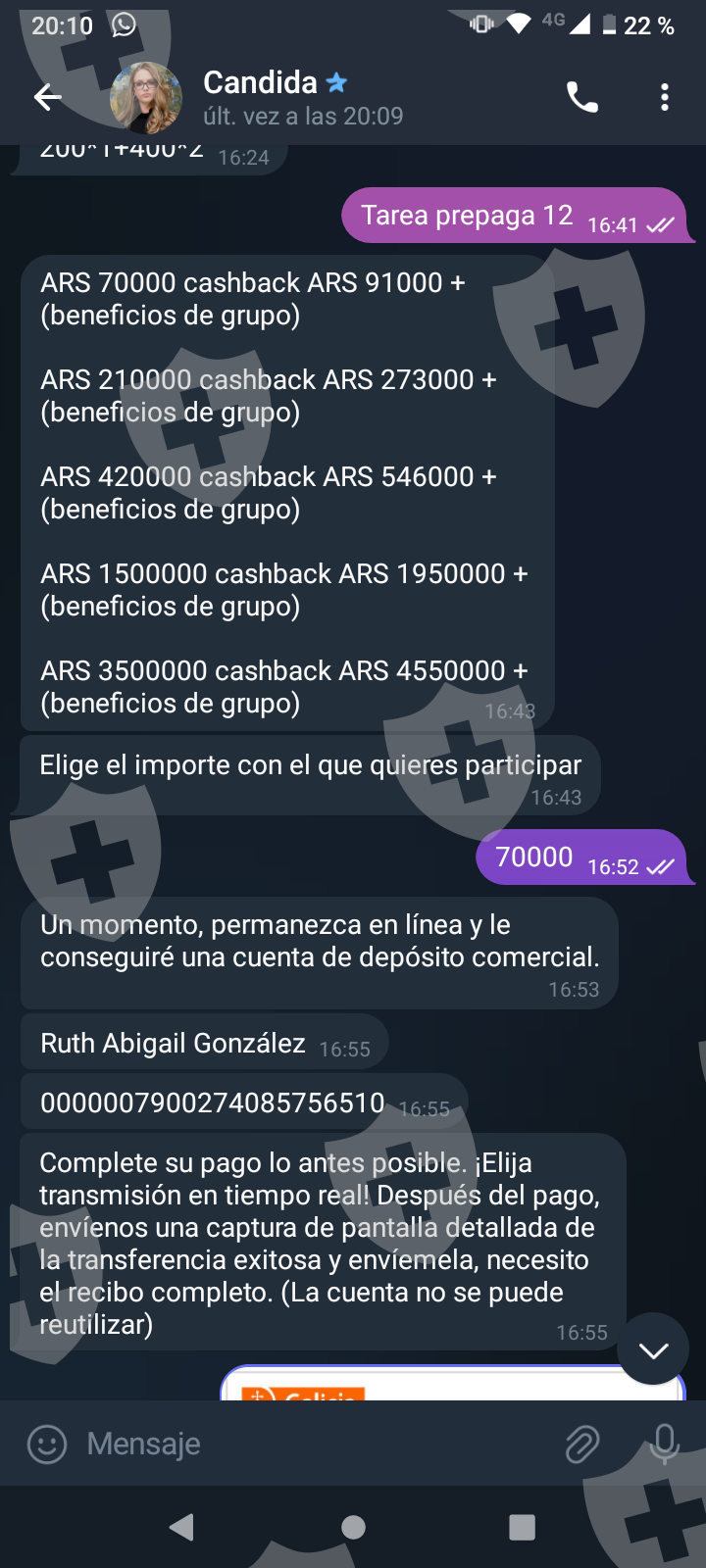The height and width of the screenshot is (1568, 706).
Task: Attach a file to the message
Action: (582, 1444)
